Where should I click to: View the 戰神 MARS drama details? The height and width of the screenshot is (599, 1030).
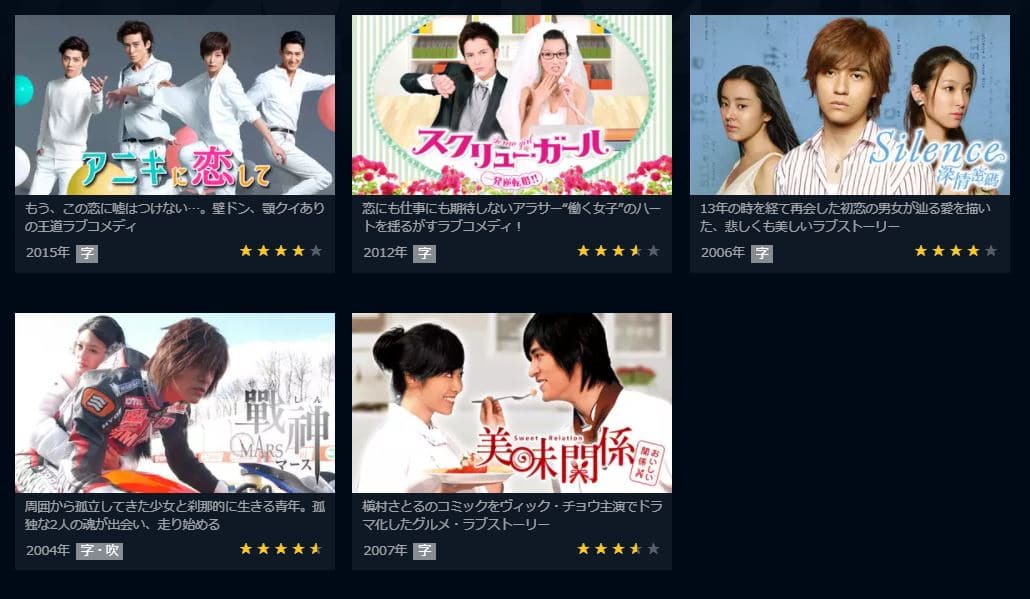pyautogui.click(x=175, y=403)
